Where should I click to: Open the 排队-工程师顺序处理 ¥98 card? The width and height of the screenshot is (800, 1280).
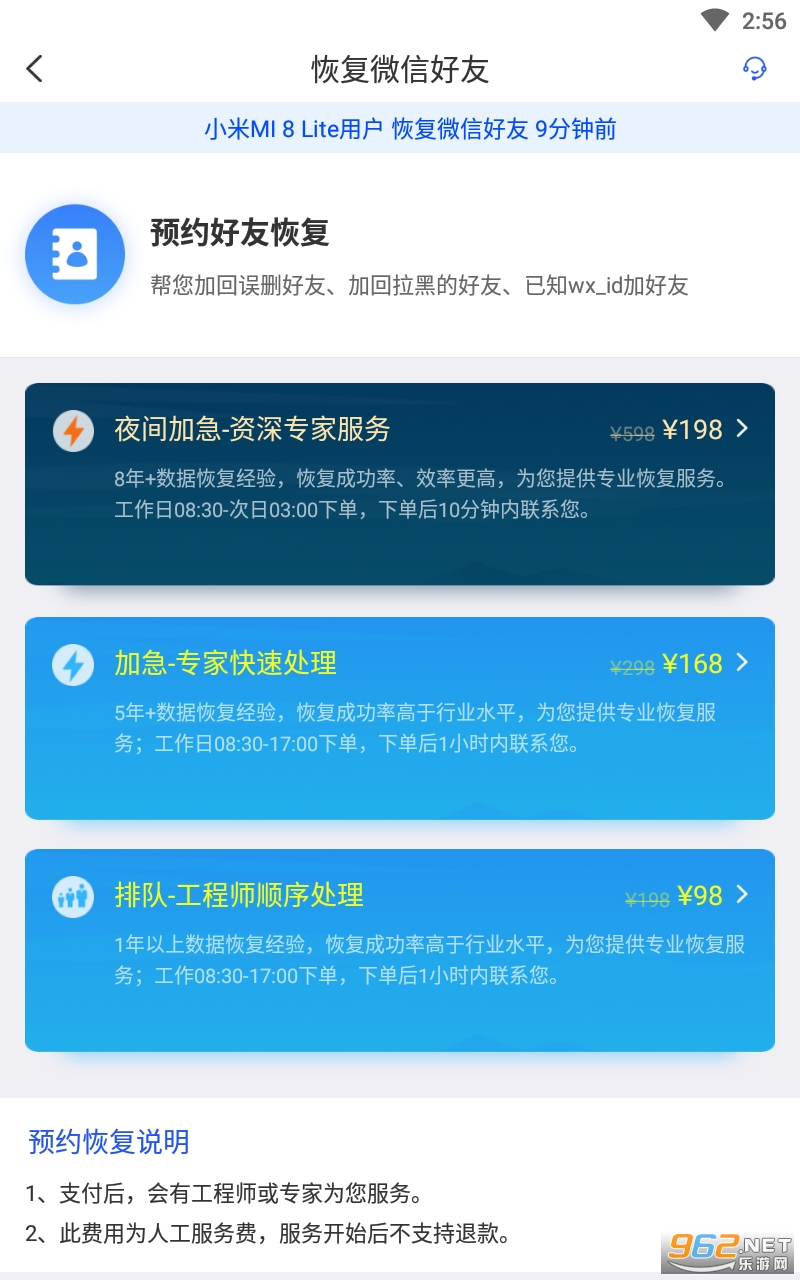coord(400,950)
